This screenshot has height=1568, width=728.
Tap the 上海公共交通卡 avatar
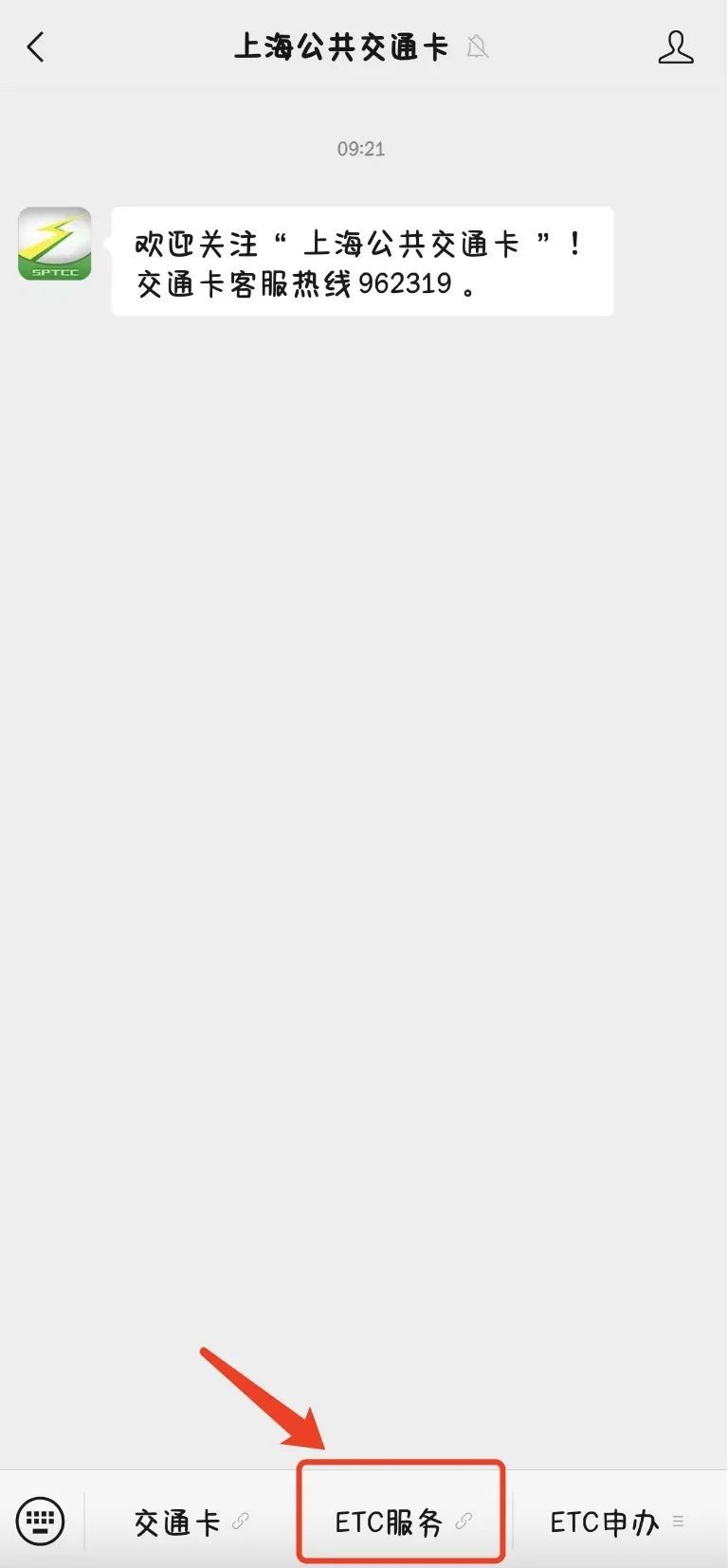55,245
